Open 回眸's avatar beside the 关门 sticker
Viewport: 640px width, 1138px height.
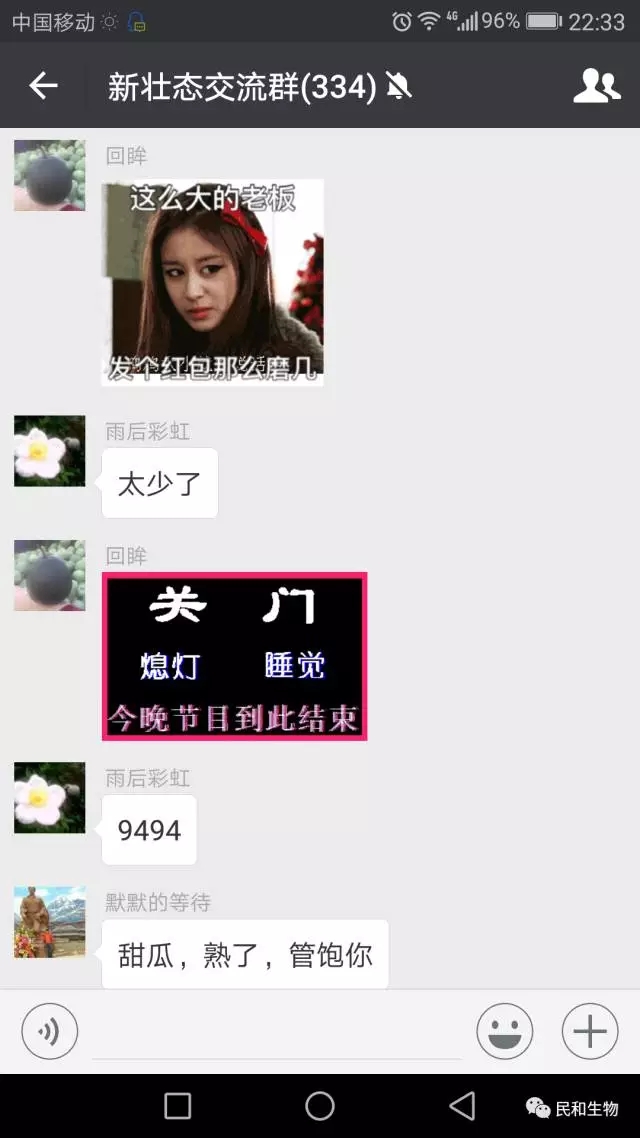click(49, 575)
